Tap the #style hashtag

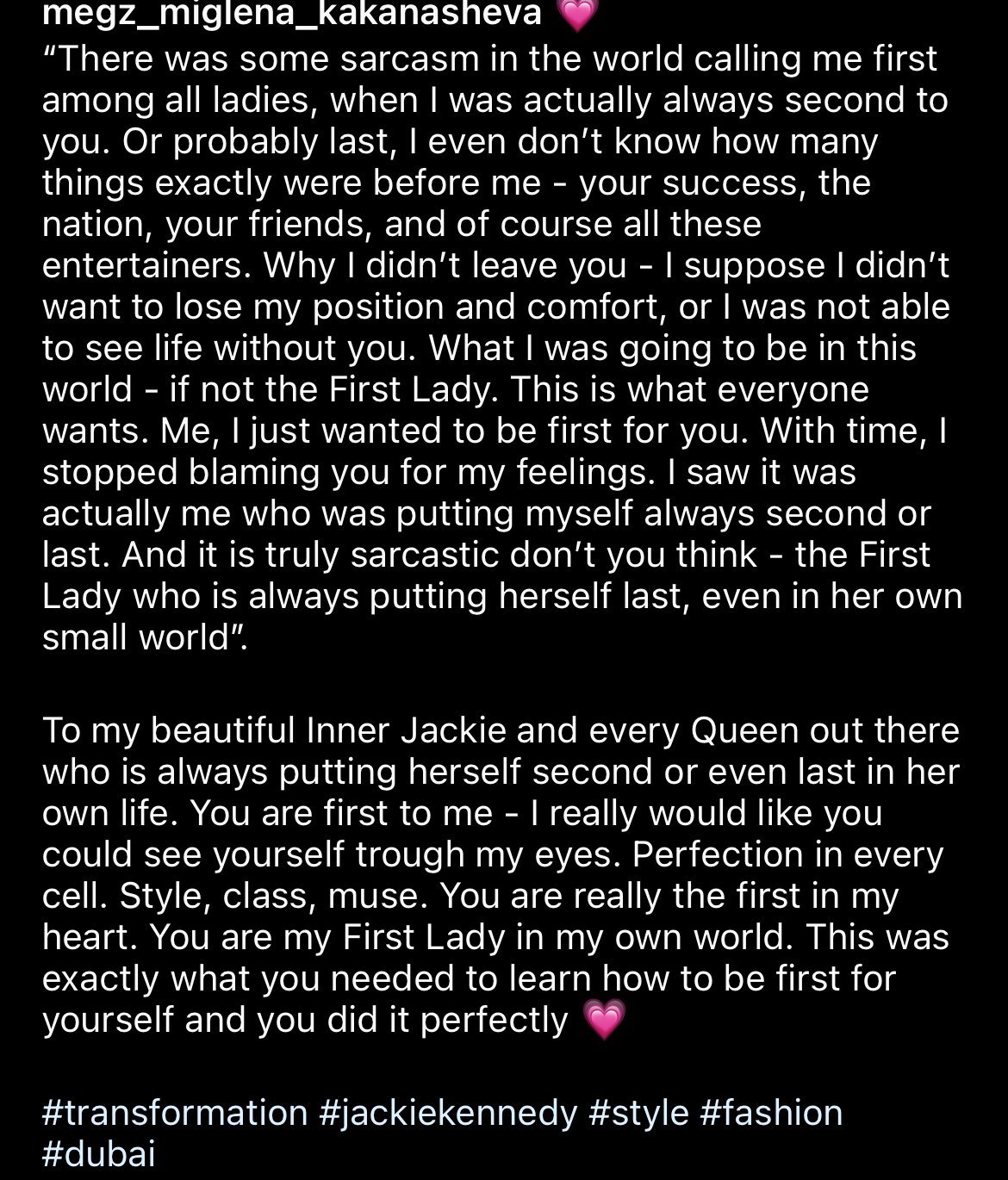coord(638,1113)
